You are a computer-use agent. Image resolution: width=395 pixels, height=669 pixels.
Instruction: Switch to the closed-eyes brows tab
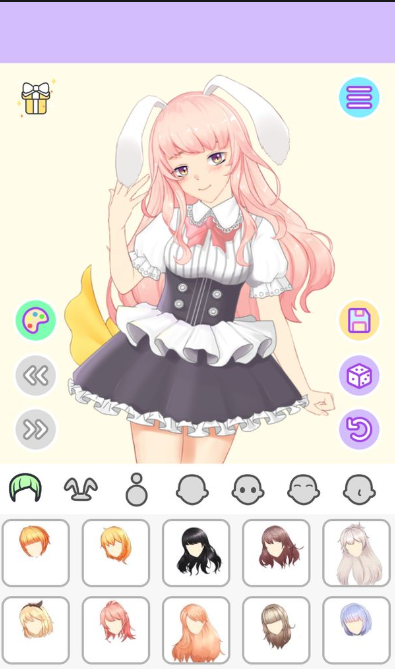[x=303, y=489]
